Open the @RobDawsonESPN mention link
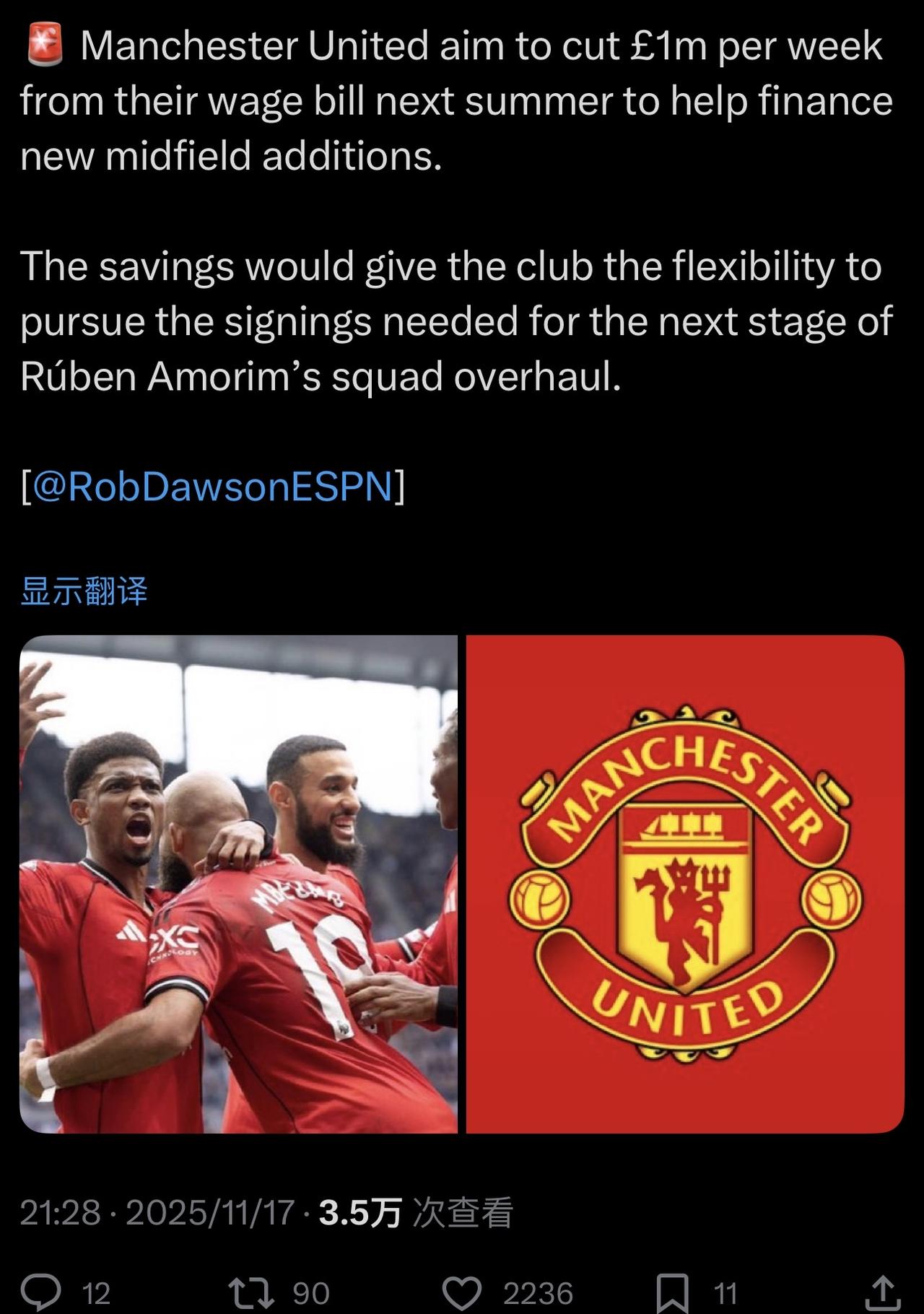Screen dimensions: 924x1314 [x=213, y=487]
